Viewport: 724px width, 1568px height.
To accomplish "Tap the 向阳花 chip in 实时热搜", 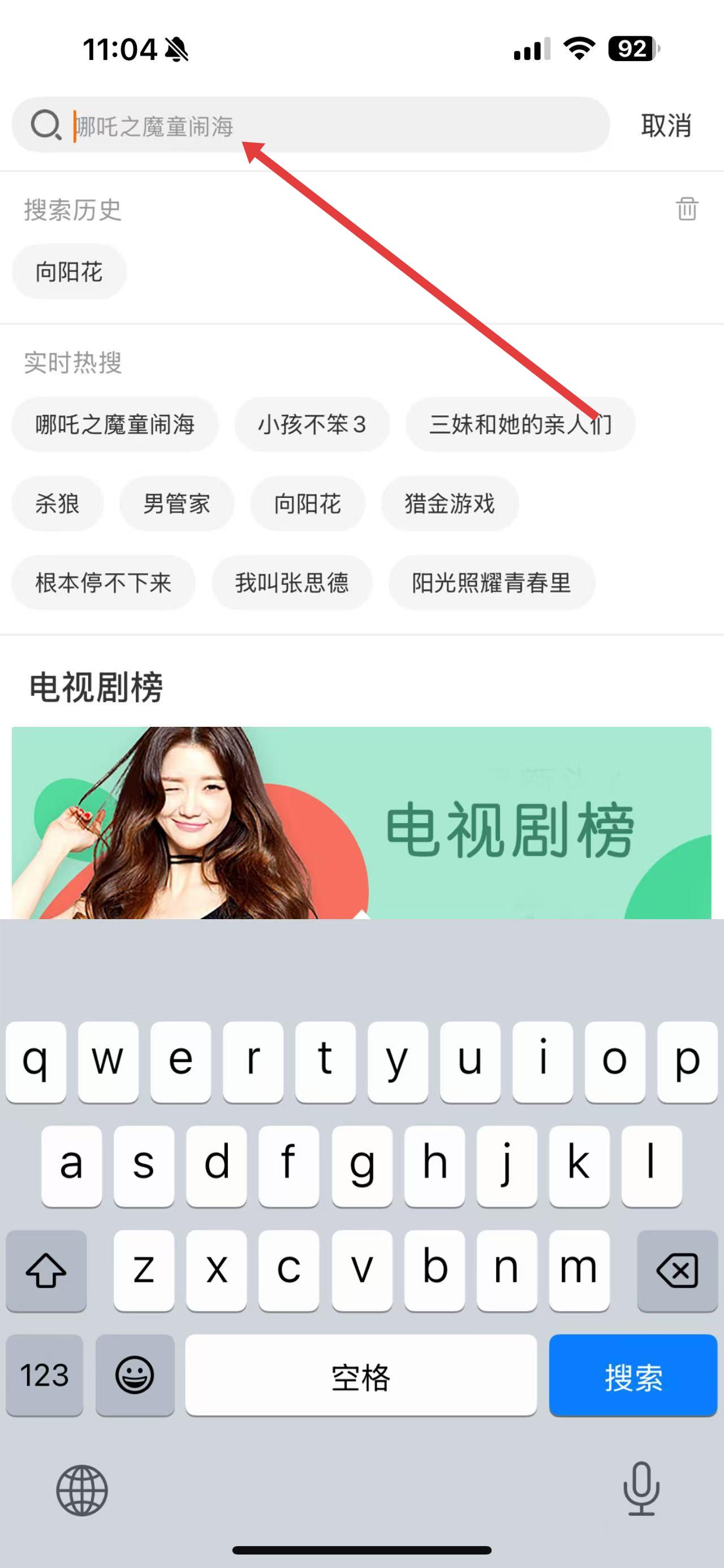I will 307,504.
